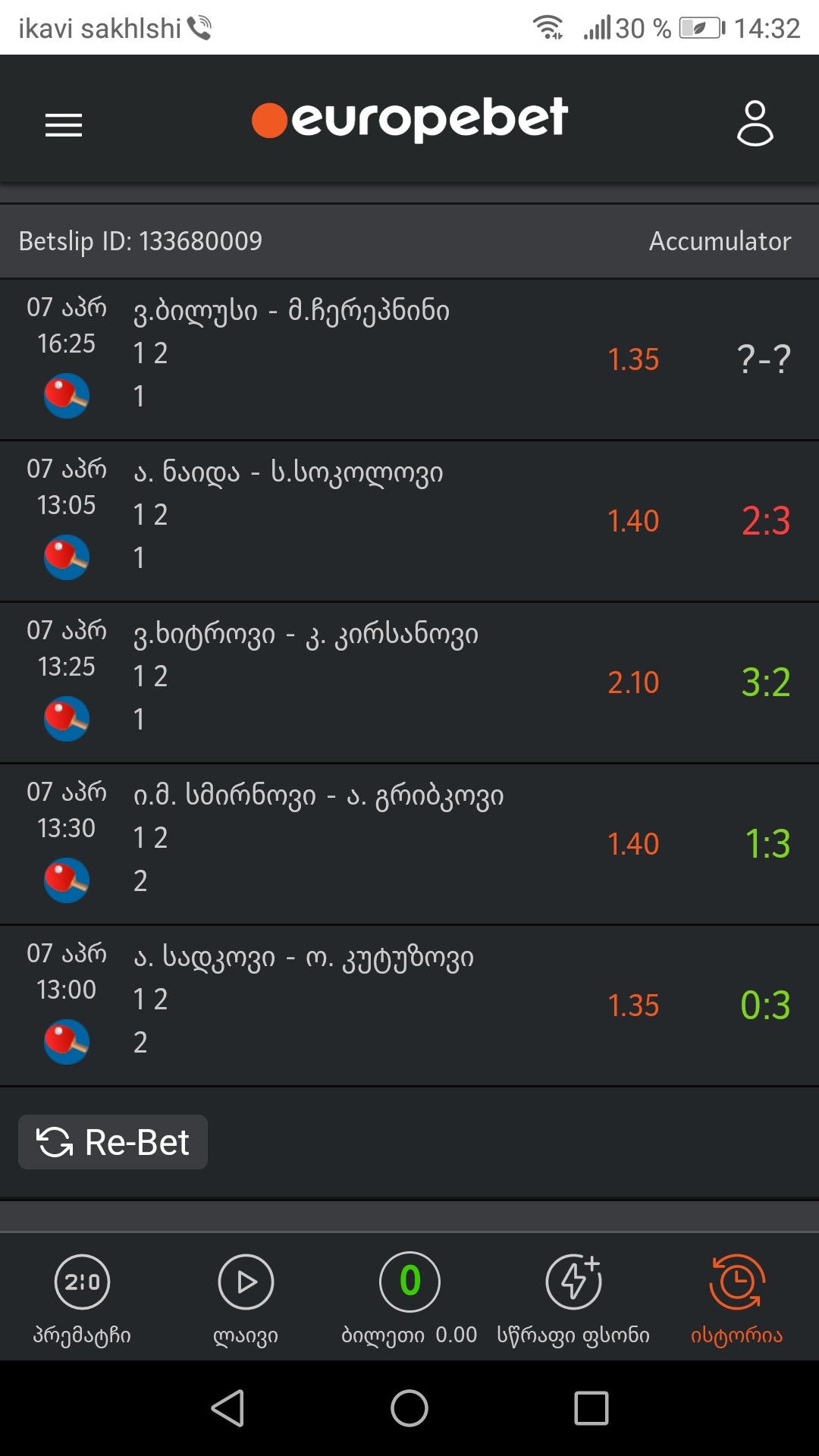Screen dimensions: 819x1456
Task: Tap the Re-Bet button
Action: click(113, 1142)
